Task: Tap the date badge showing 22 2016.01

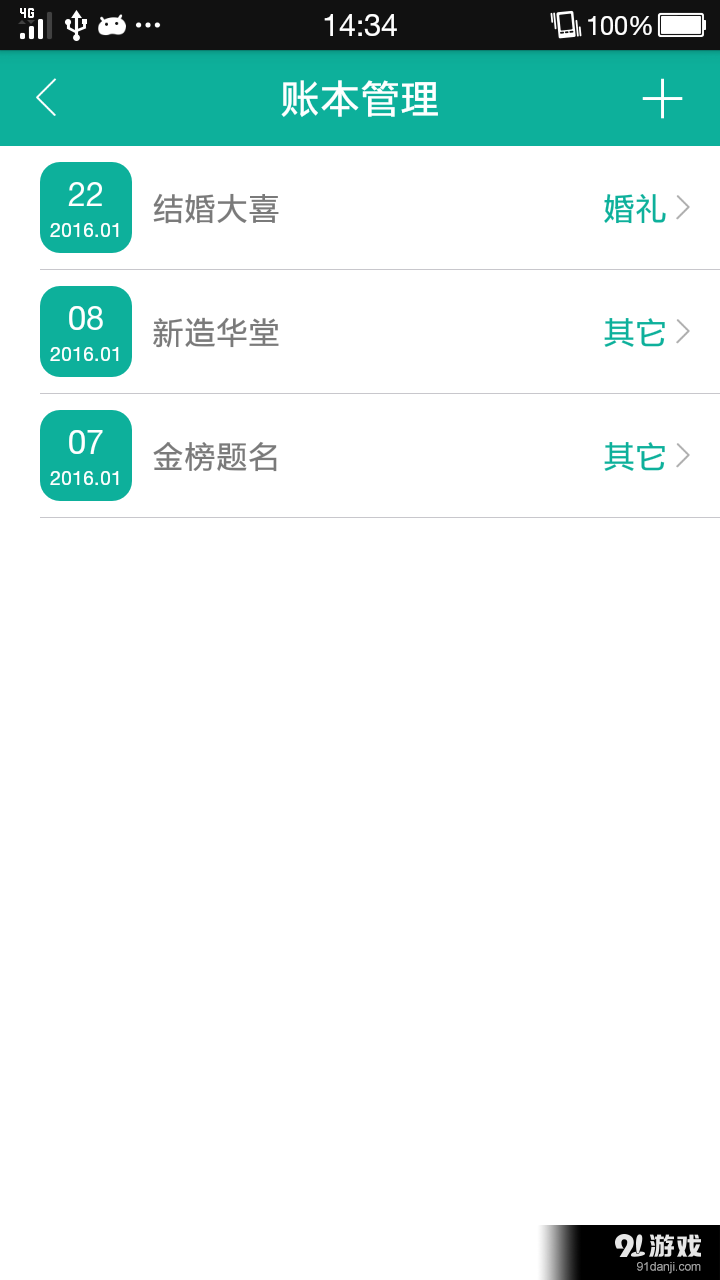Action: click(85, 207)
